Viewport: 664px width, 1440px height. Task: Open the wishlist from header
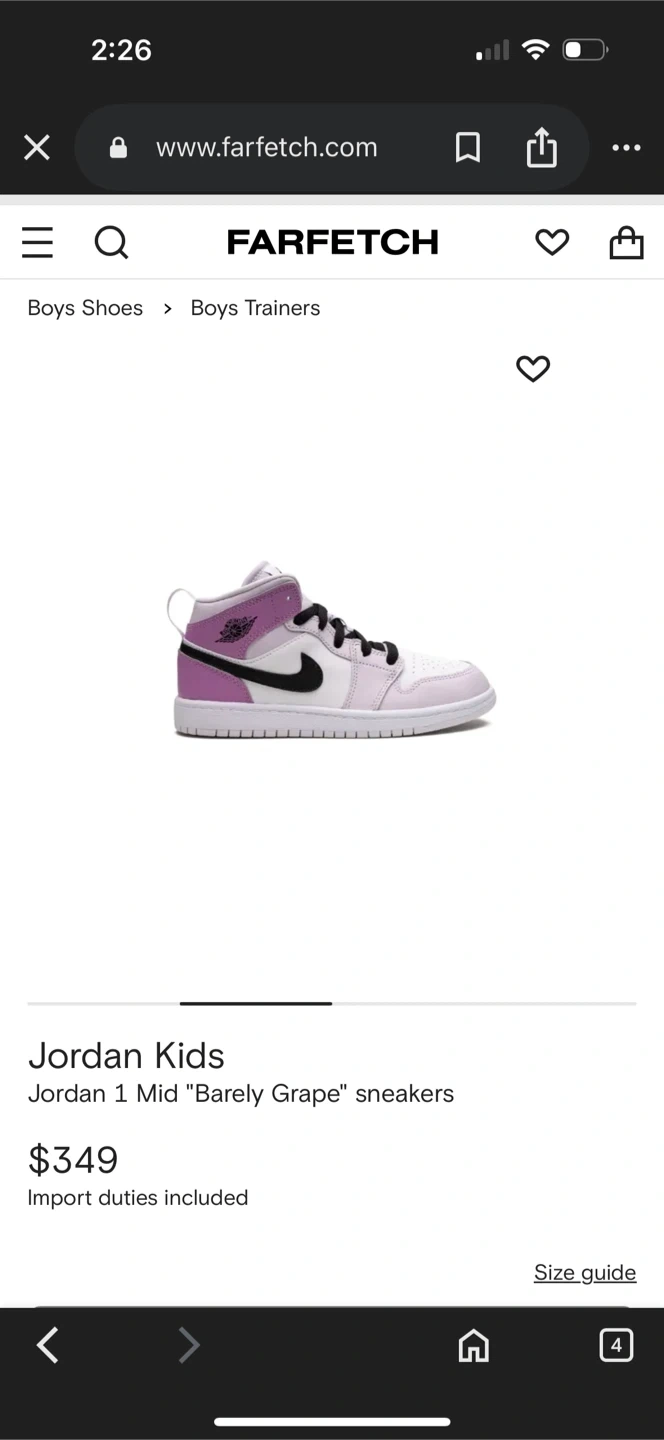[551, 242]
